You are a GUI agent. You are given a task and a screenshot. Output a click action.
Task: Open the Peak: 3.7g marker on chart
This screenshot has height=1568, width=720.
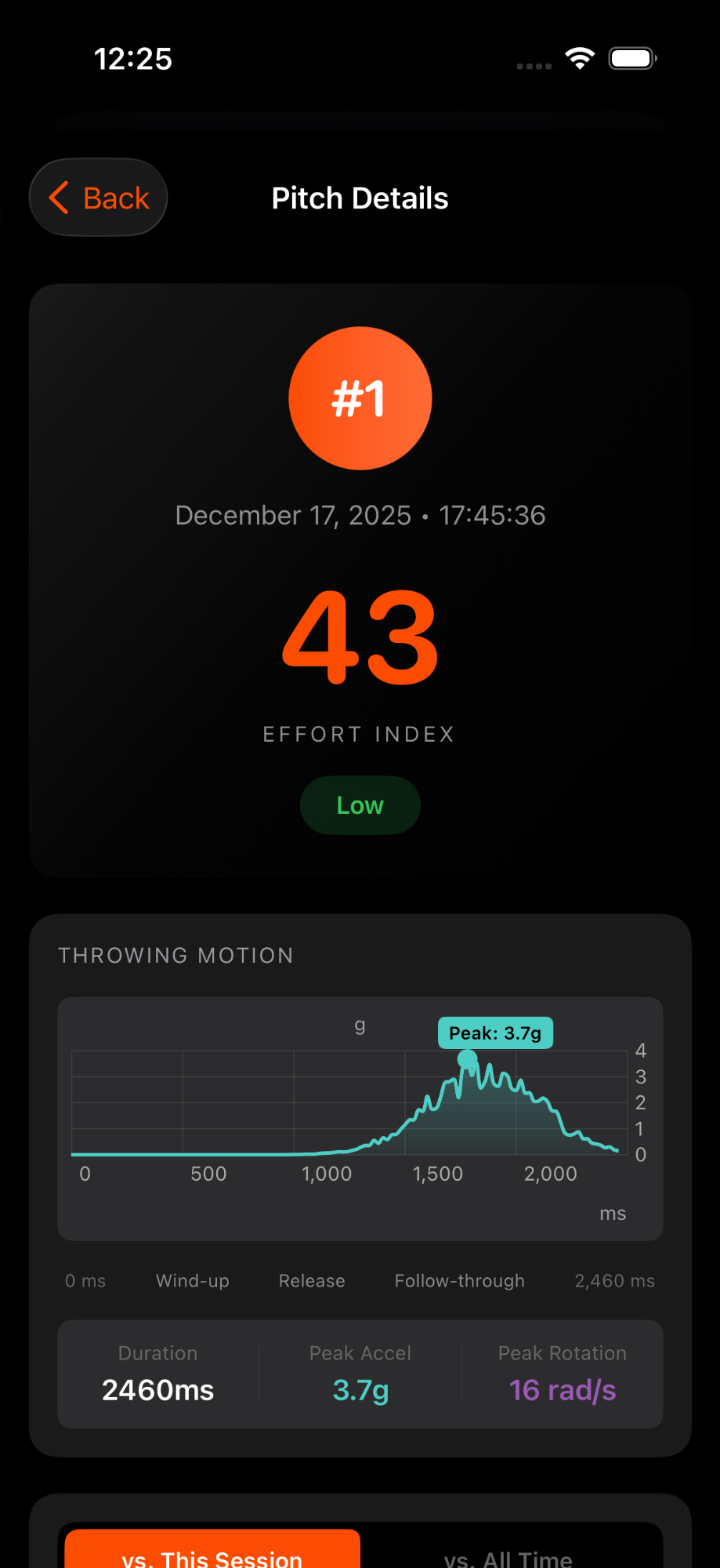point(495,1033)
